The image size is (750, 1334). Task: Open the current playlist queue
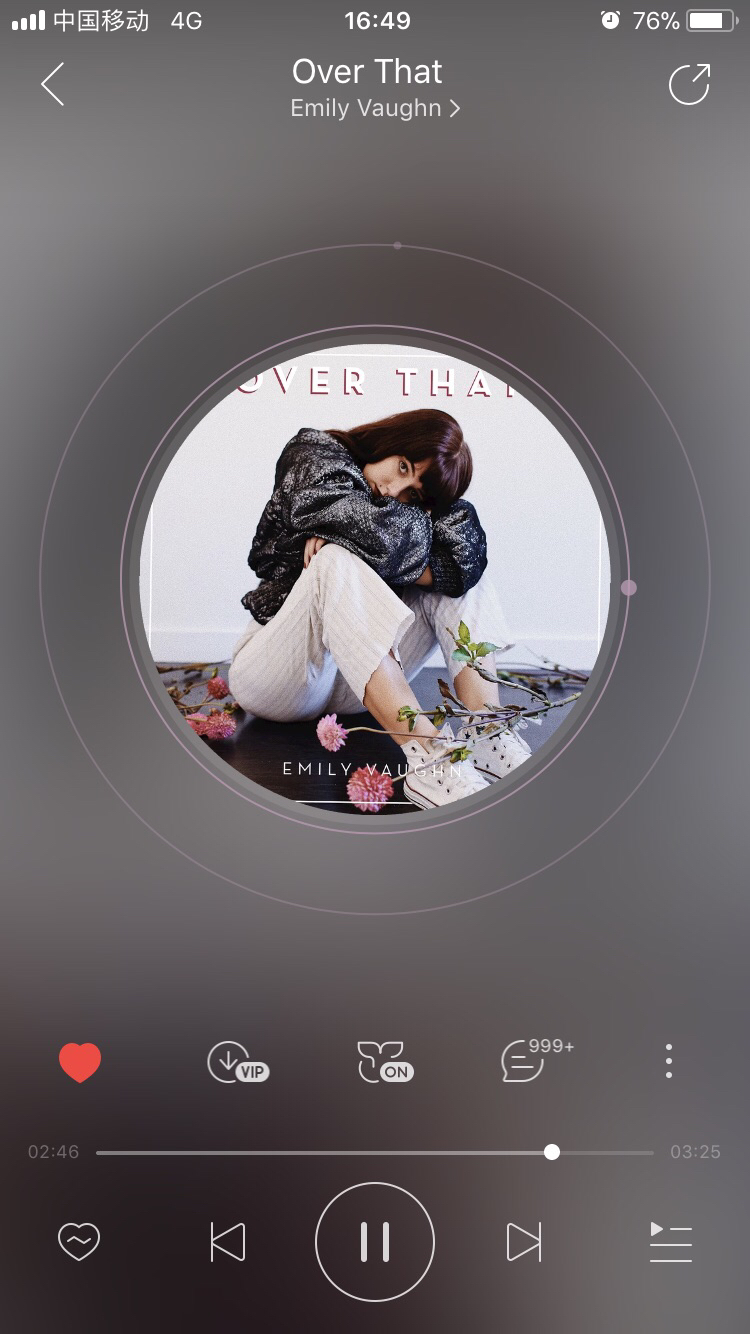point(671,1242)
